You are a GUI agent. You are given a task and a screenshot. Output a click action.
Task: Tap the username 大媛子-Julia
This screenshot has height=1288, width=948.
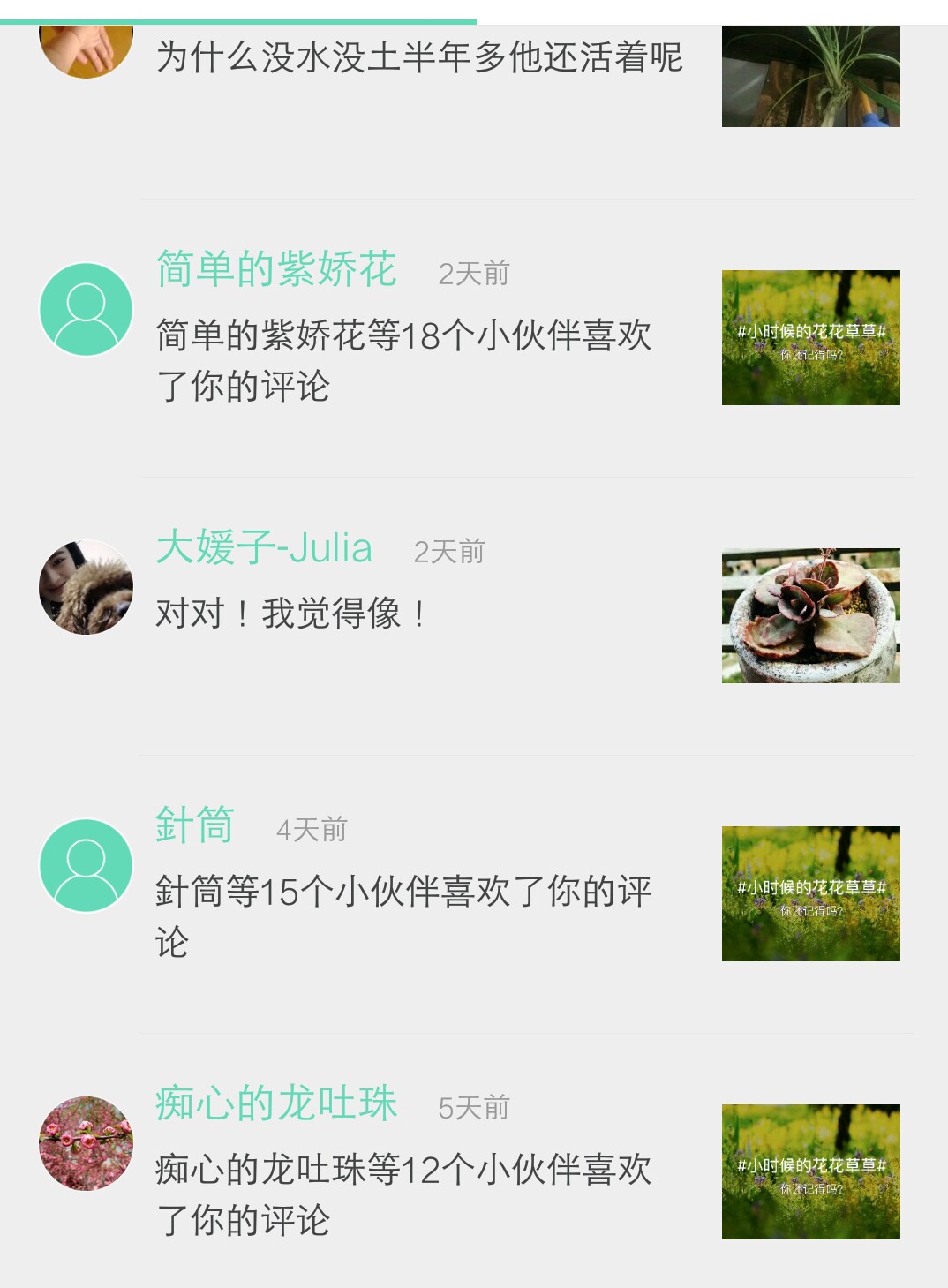tap(263, 548)
